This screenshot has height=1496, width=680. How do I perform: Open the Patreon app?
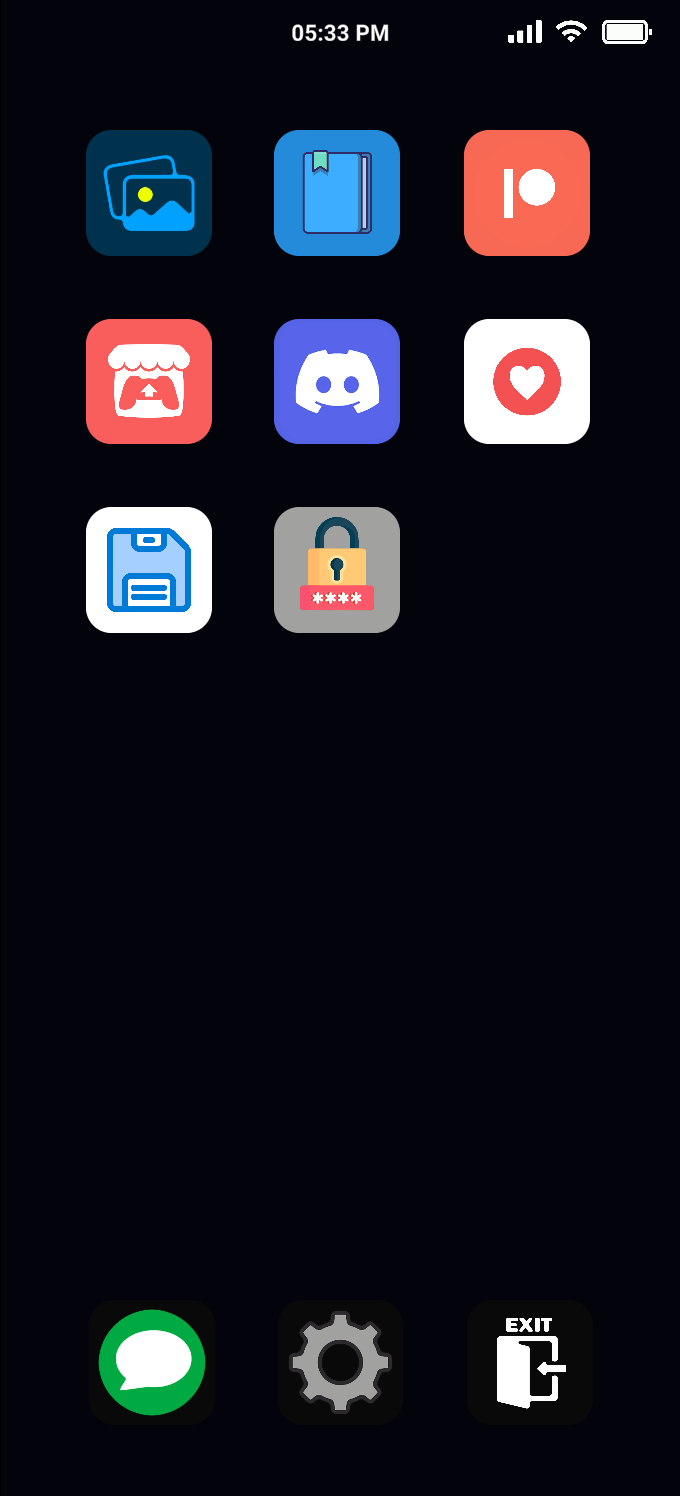[527, 193]
